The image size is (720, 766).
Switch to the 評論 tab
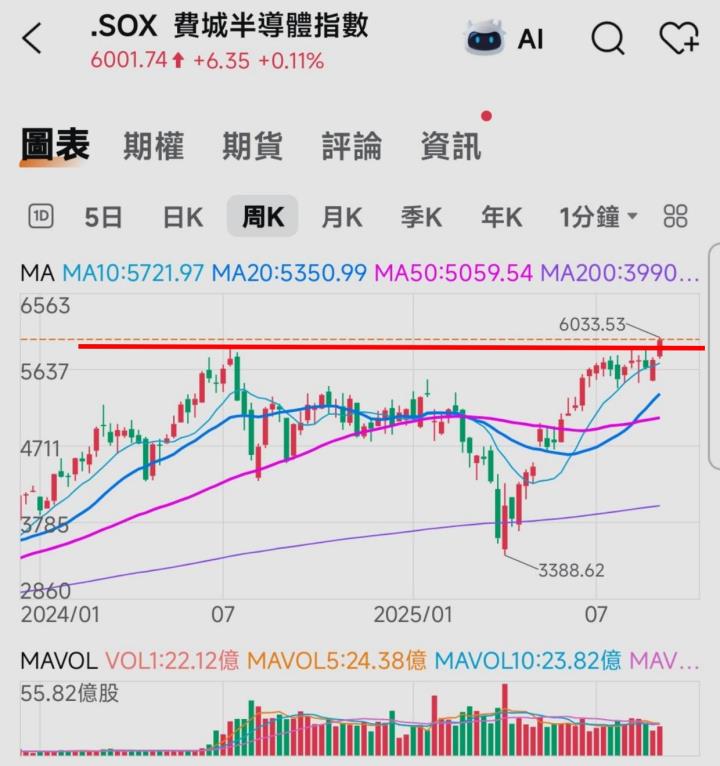pos(351,147)
